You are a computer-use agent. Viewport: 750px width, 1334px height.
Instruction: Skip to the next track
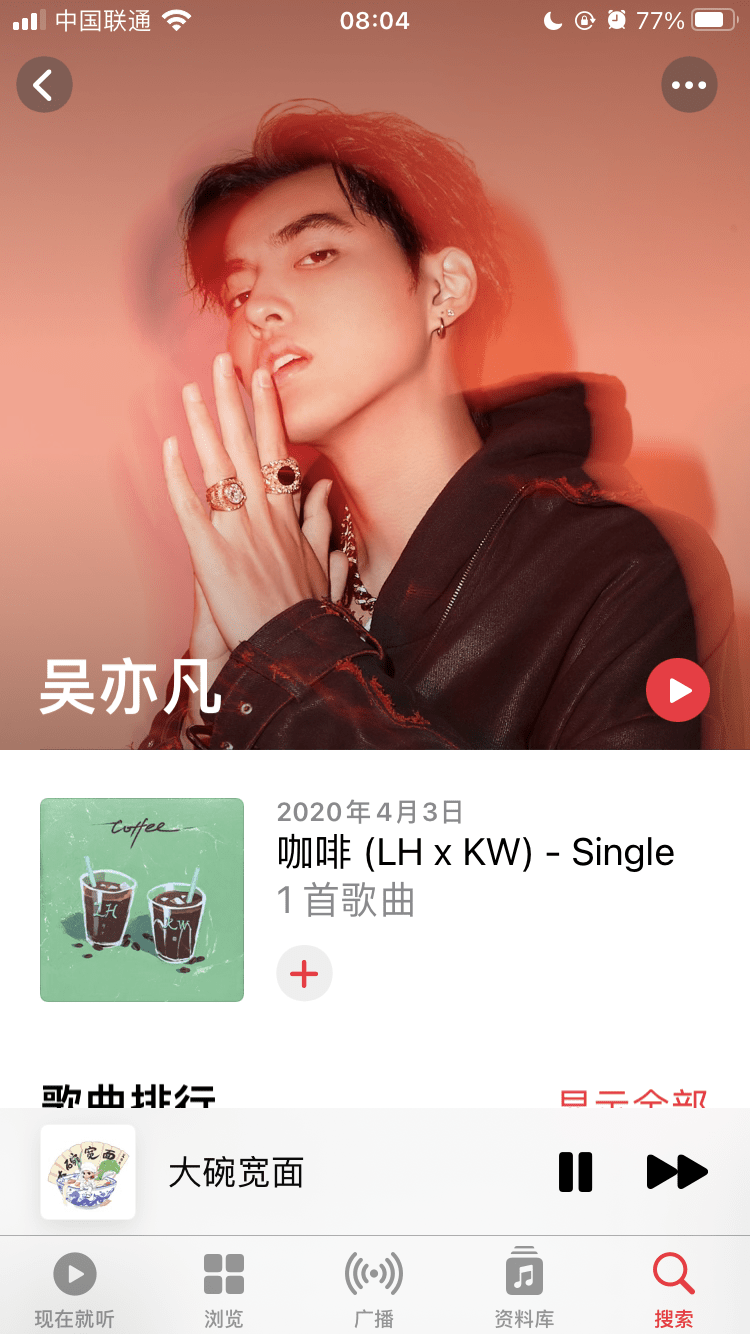point(676,1172)
